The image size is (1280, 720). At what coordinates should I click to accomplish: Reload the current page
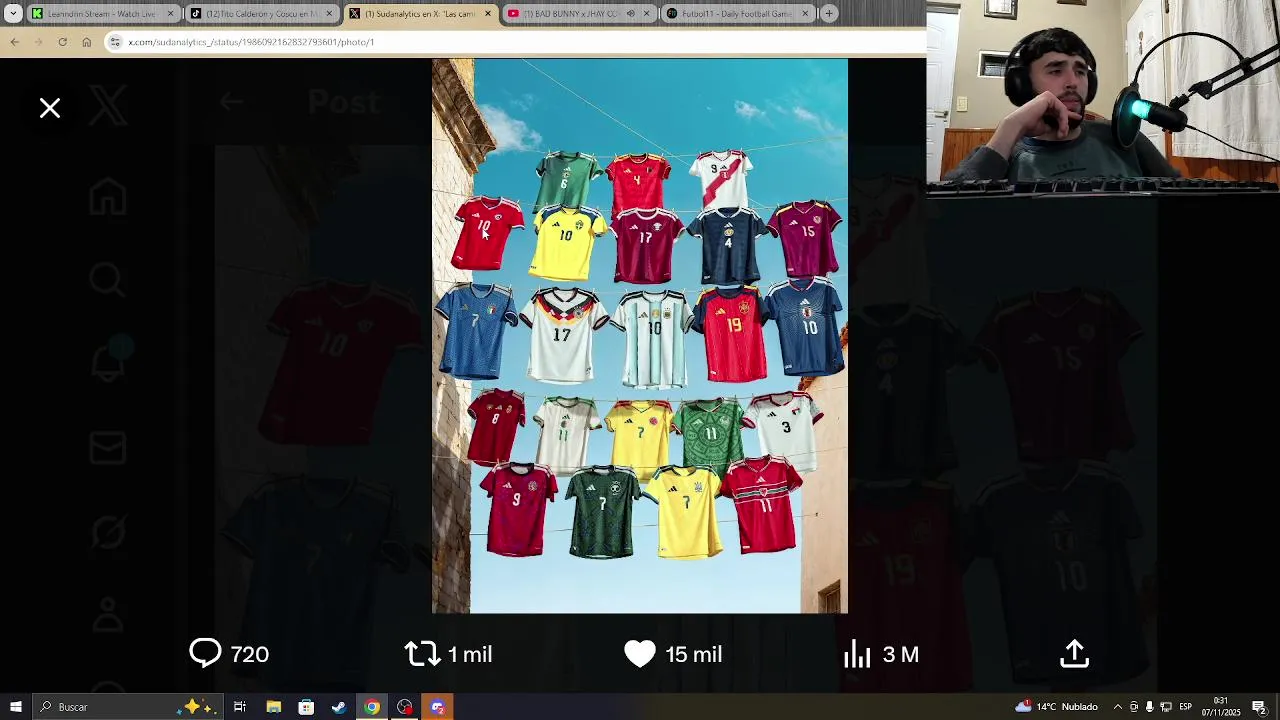click(62, 42)
